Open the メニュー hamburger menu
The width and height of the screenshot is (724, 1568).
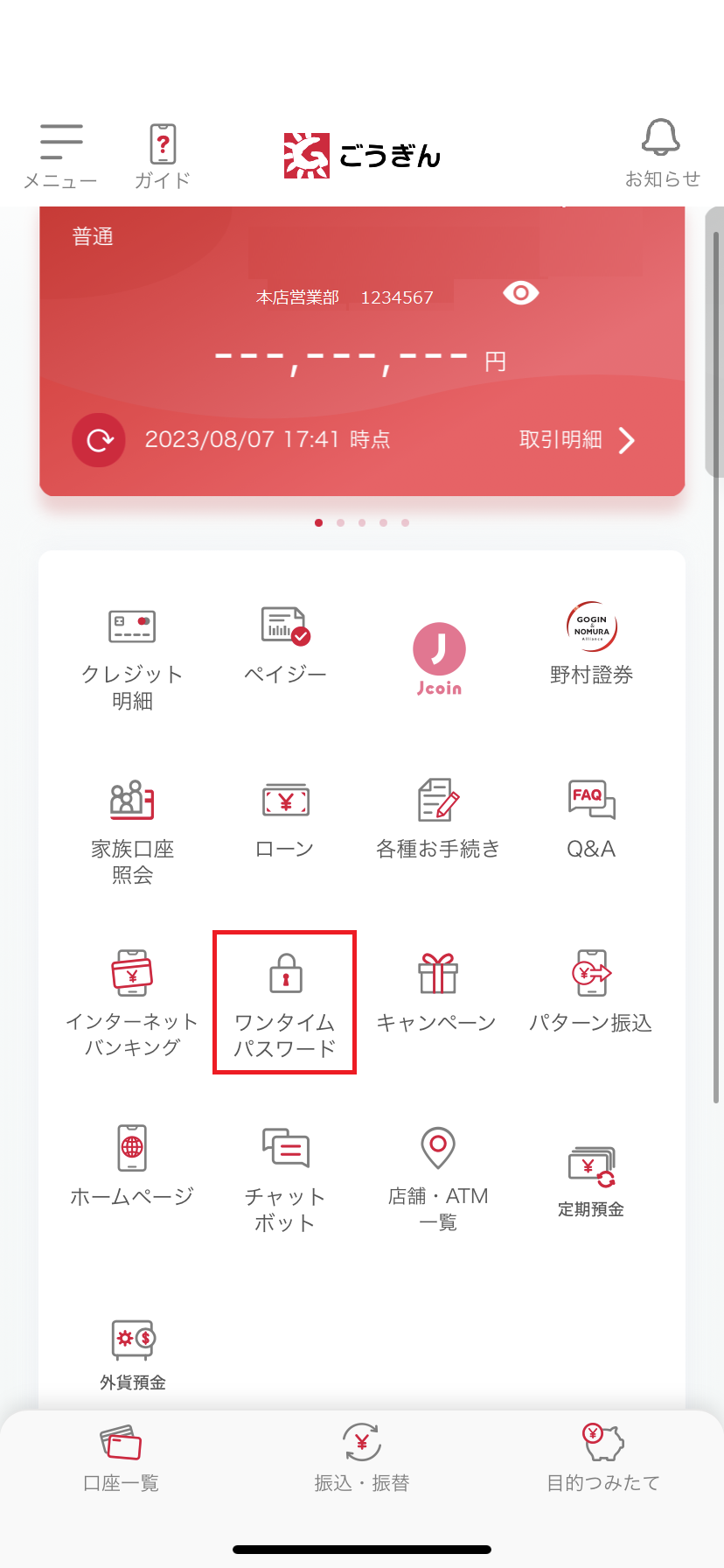click(60, 157)
